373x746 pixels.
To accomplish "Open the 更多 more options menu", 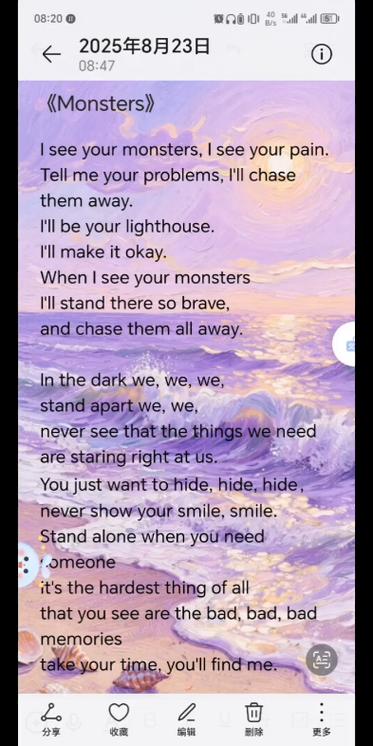I will pos(322,718).
